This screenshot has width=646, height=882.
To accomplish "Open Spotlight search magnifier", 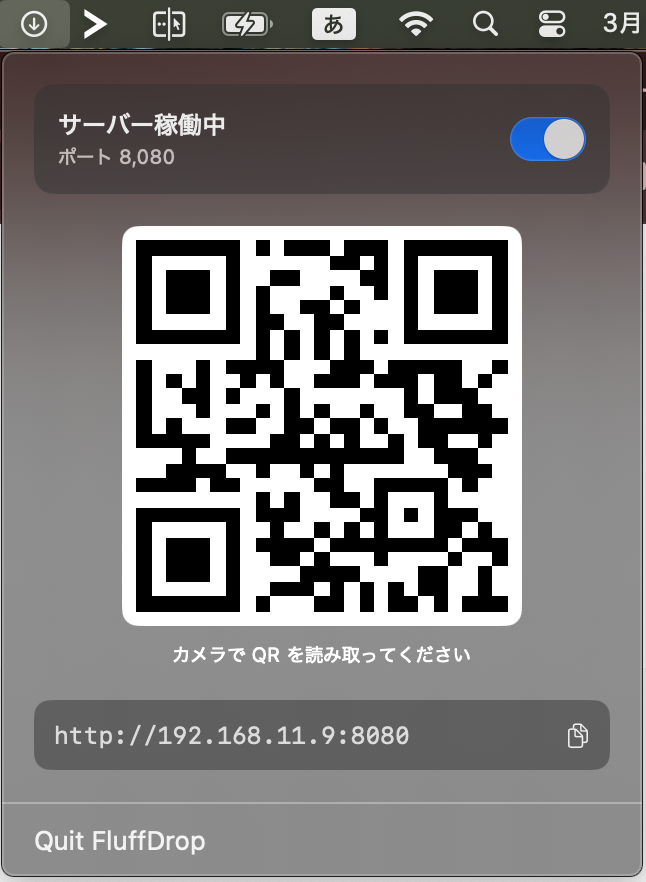I will (485, 24).
